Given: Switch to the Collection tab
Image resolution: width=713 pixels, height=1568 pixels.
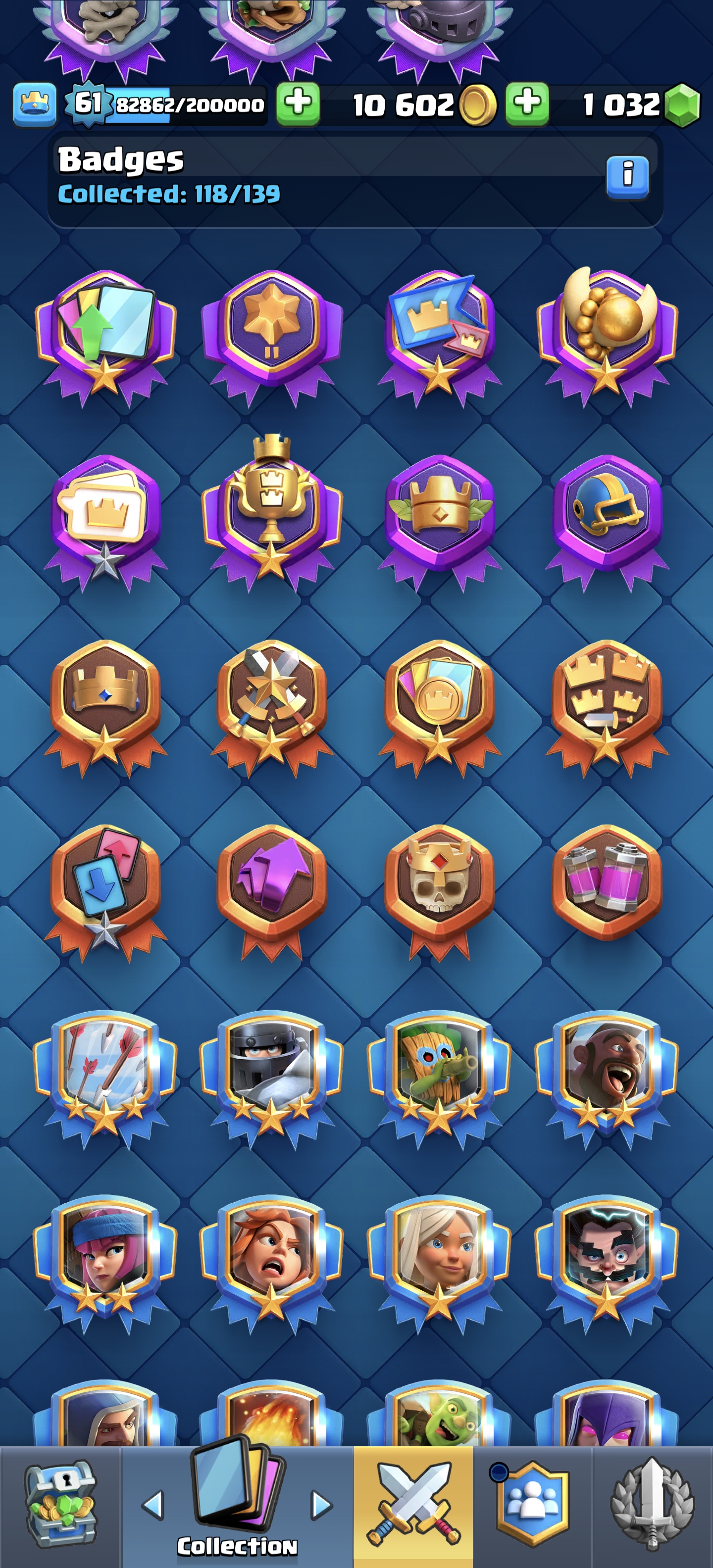Looking at the screenshot, I should pyautogui.click(x=238, y=1505).
